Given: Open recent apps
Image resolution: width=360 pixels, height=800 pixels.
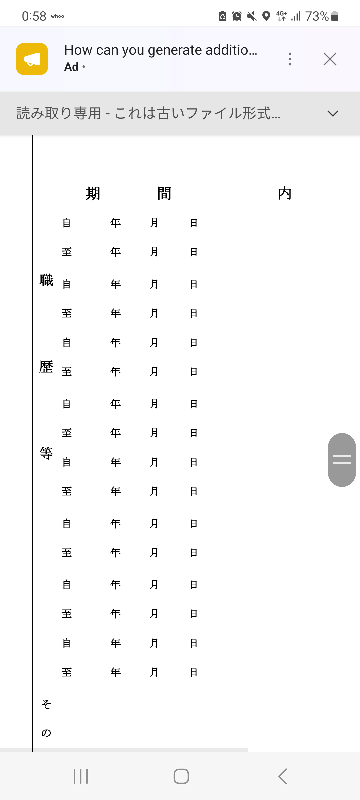Looking at the screenshot, I should click(81, 776).
